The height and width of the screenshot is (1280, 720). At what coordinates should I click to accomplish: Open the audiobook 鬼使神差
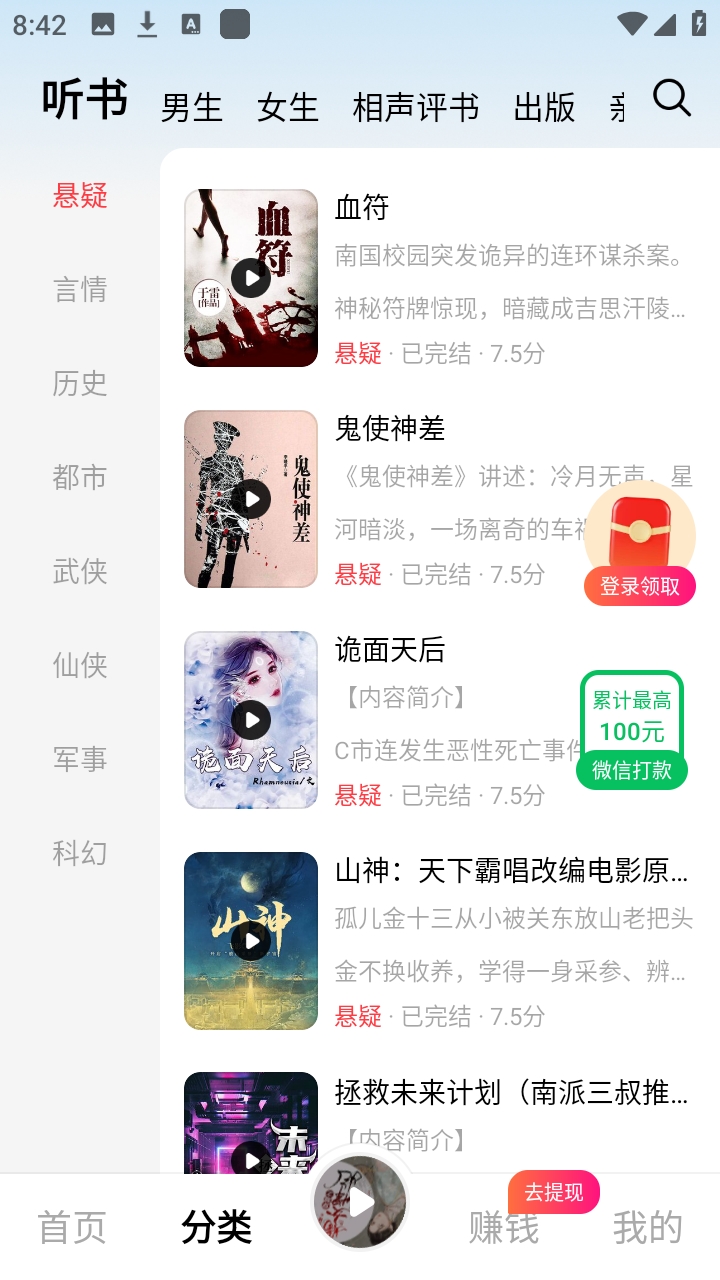pyautogui.click(x=389, y=429)
